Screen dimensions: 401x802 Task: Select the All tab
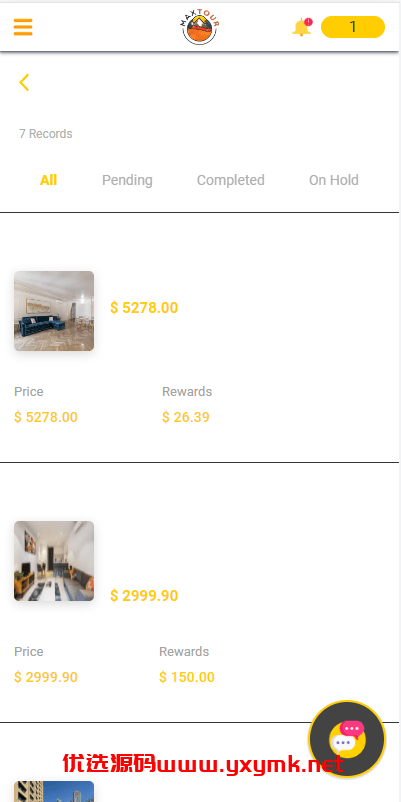pos(49,180)
